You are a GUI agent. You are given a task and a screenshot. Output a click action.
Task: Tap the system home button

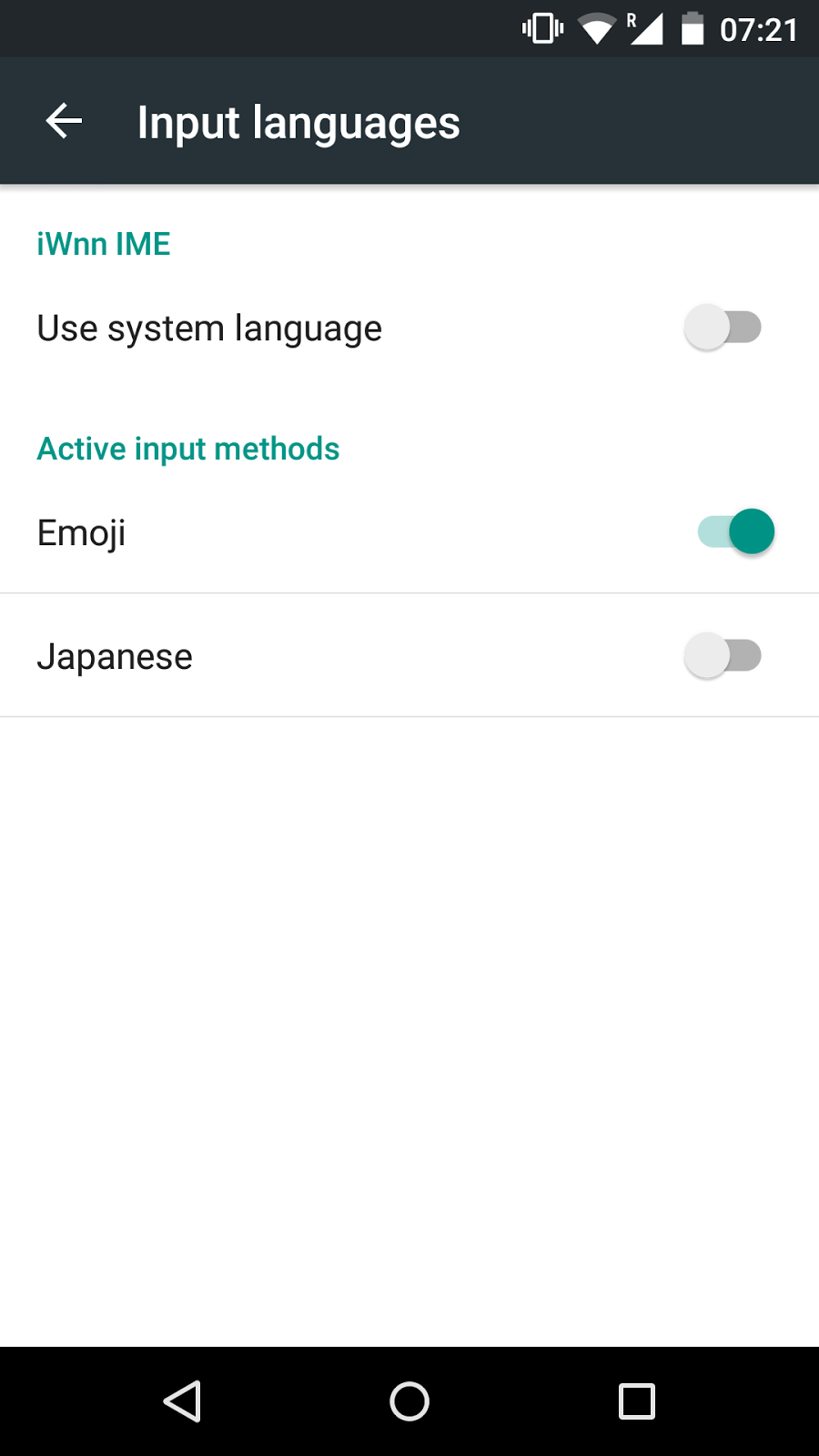409,1401
